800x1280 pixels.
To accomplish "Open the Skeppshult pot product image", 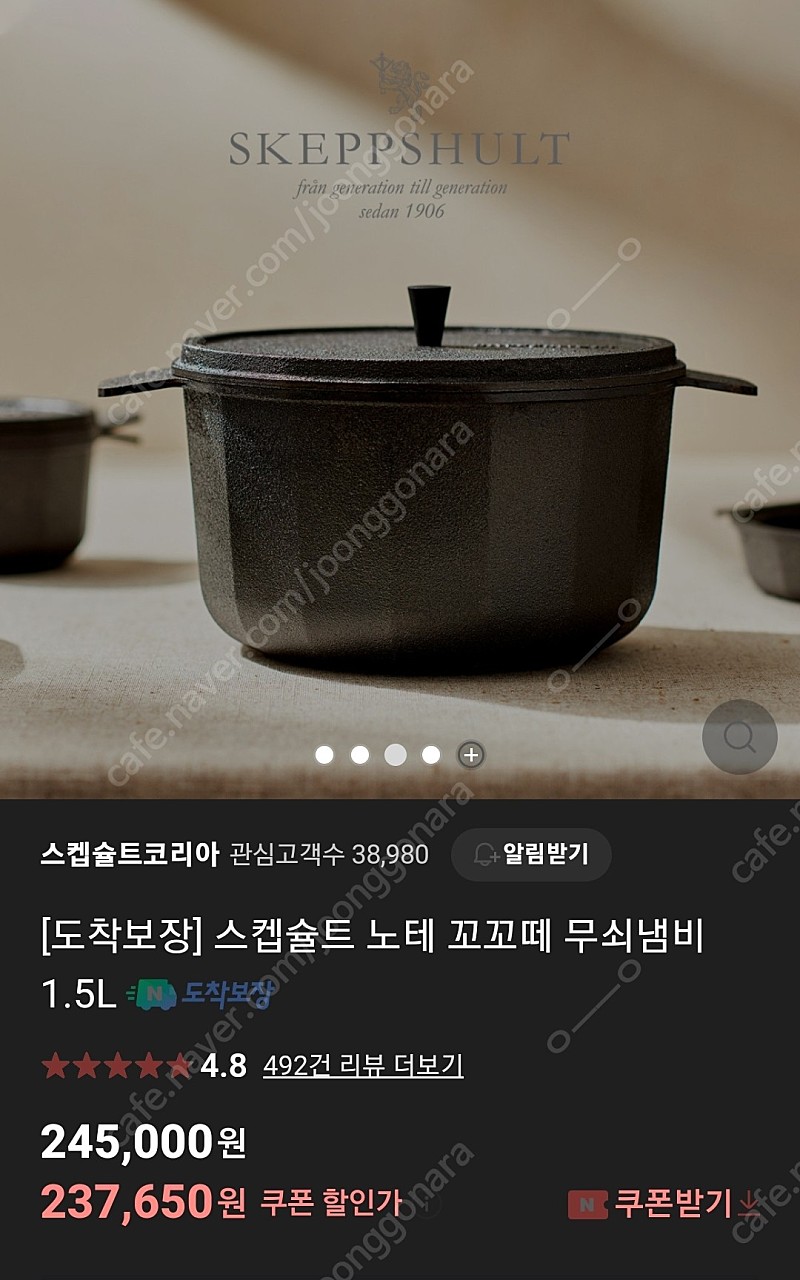I will coord(400,399).
